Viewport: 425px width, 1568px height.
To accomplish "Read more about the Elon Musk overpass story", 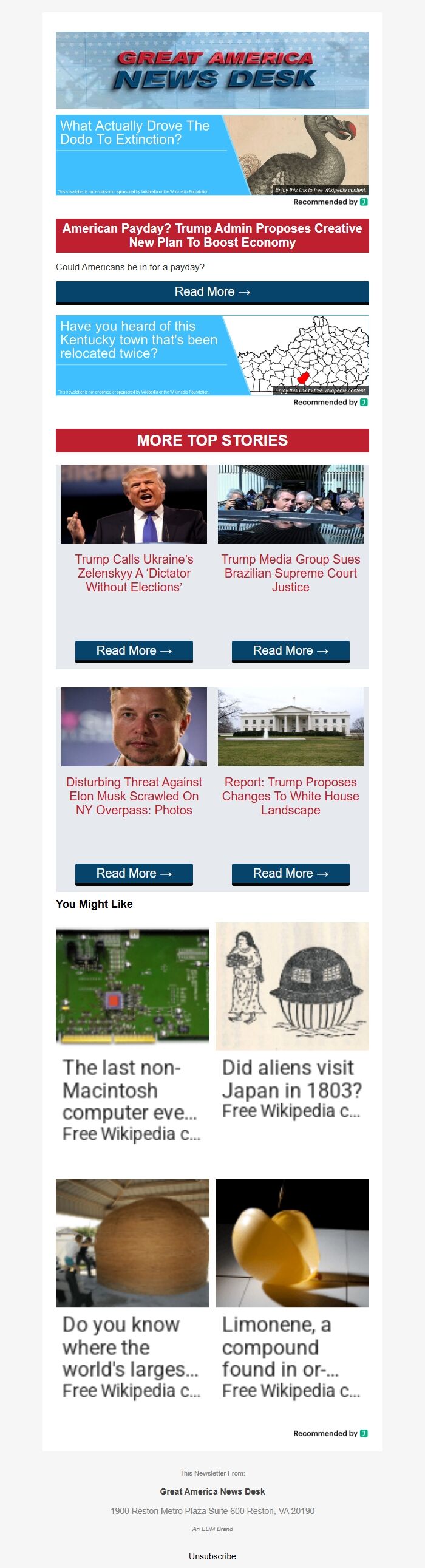I will coord(134,873).
